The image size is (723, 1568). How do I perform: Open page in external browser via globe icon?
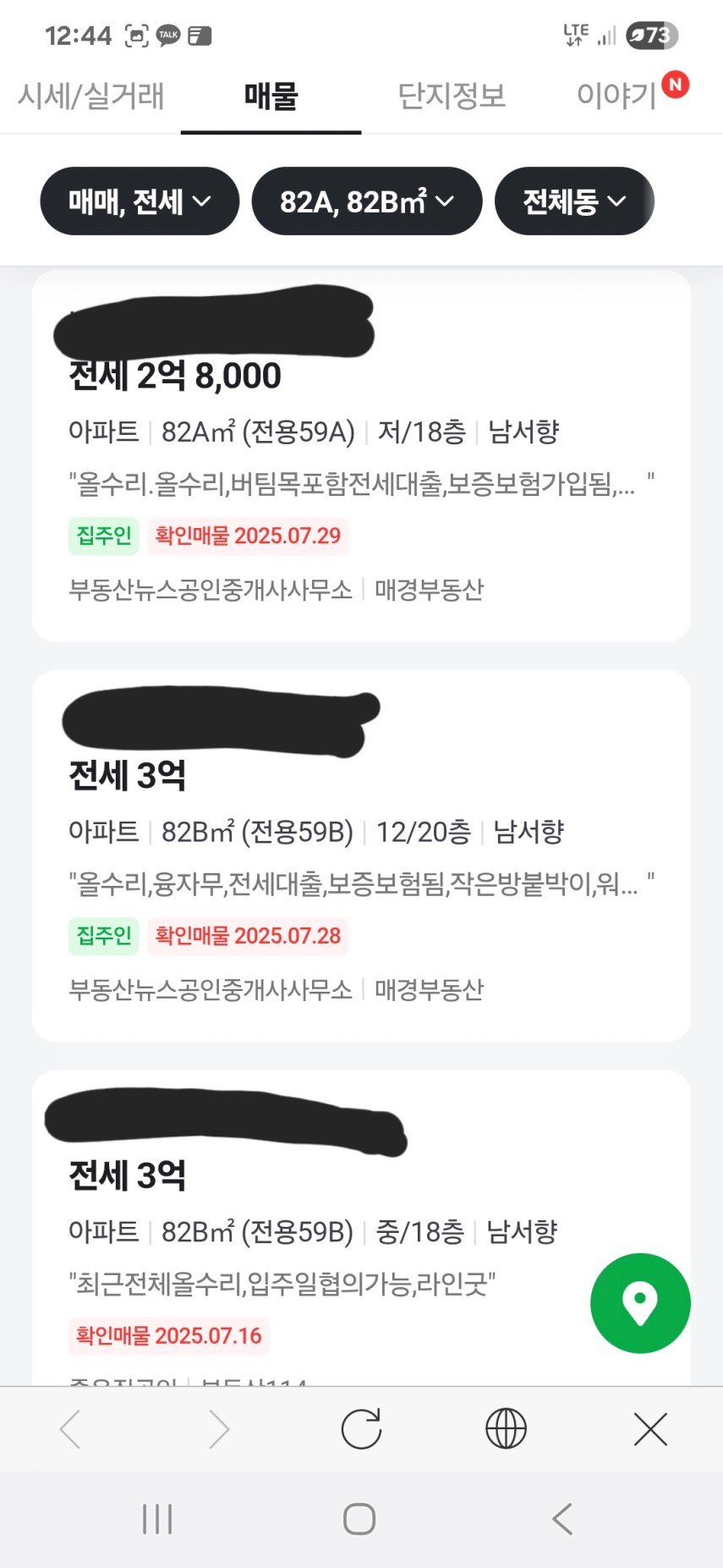tap(506, 1430)
